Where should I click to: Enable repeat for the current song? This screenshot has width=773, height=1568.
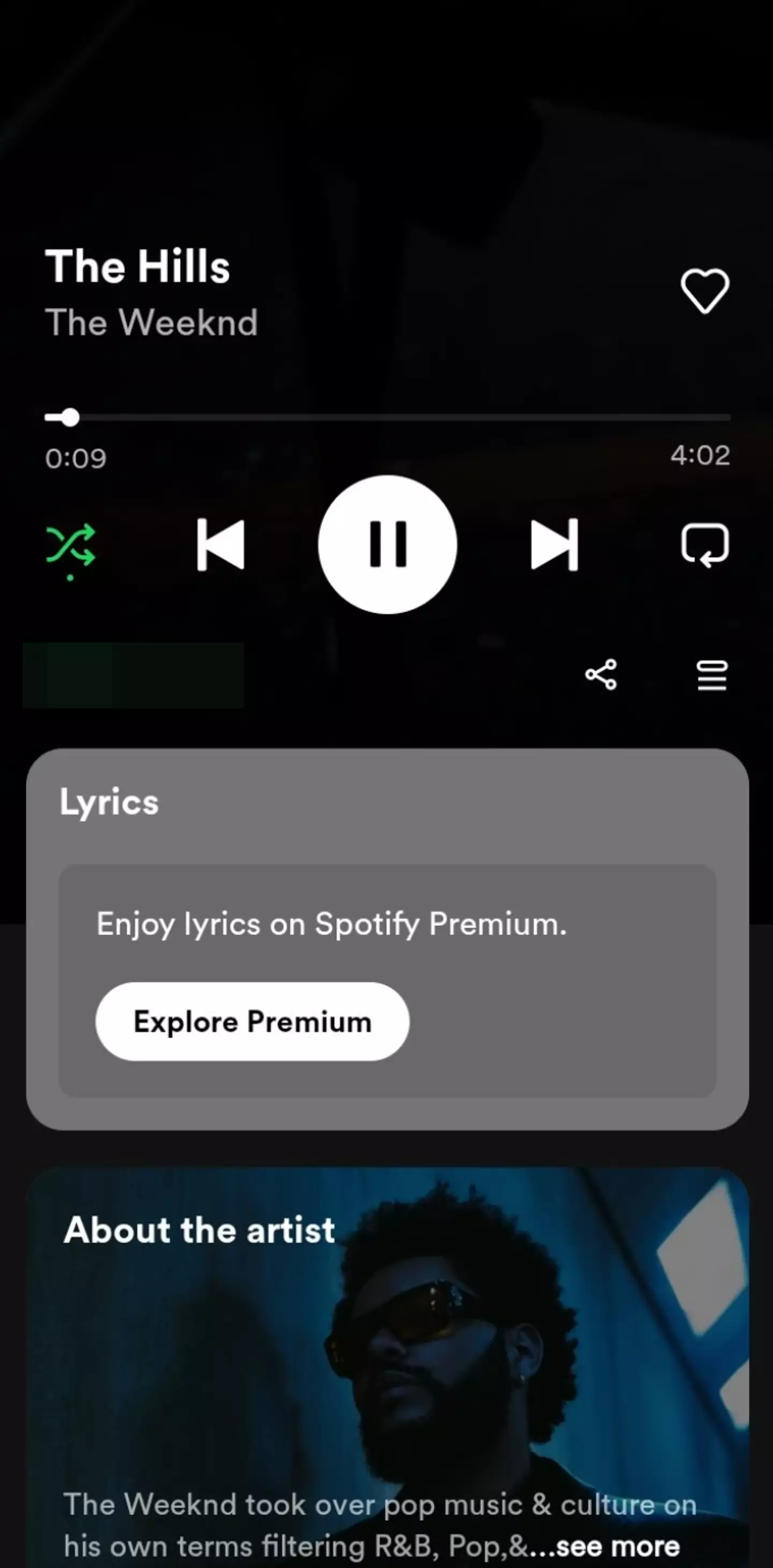click(706, 545)
